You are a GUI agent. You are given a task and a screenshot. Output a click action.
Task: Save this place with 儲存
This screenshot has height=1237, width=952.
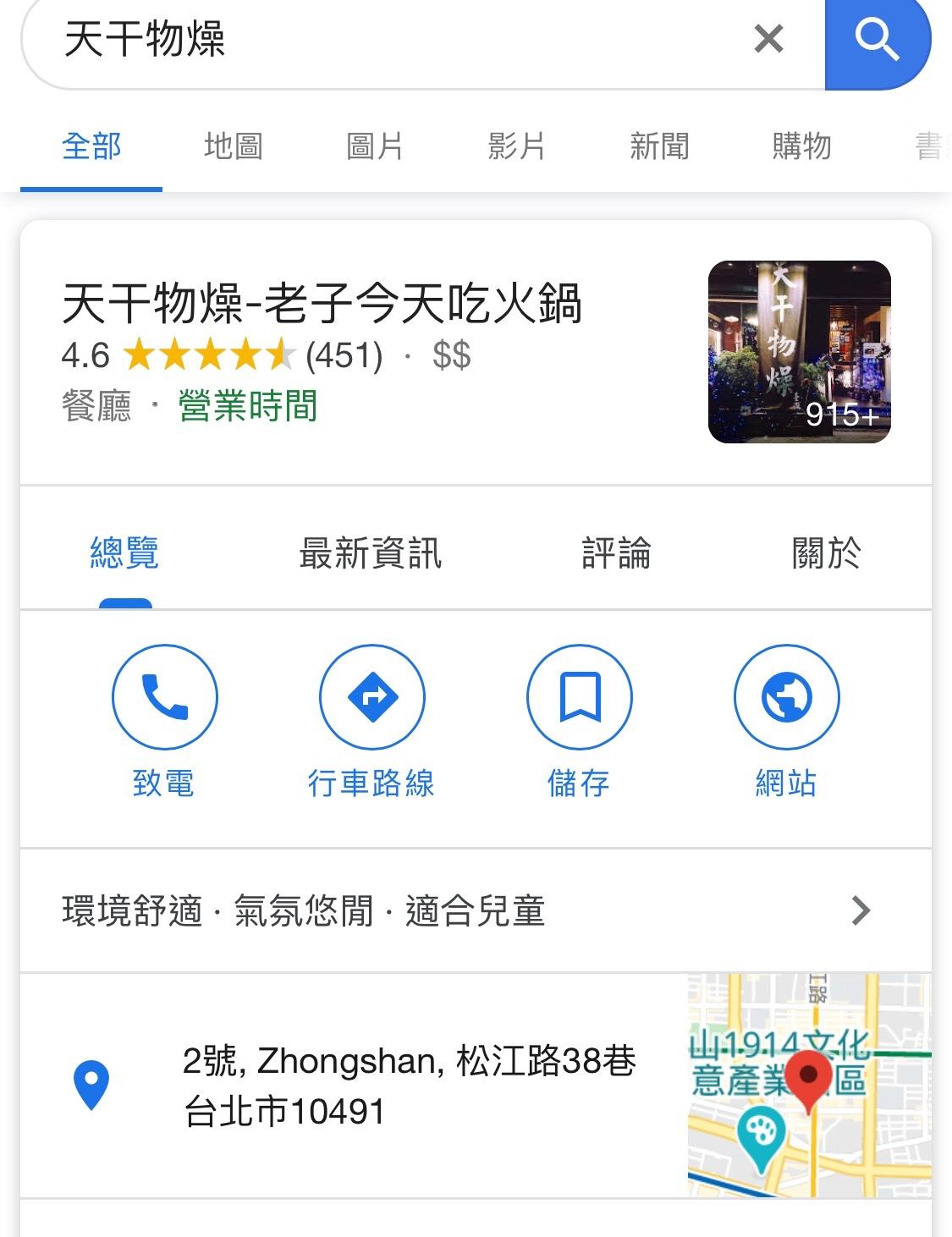[579, 719]
